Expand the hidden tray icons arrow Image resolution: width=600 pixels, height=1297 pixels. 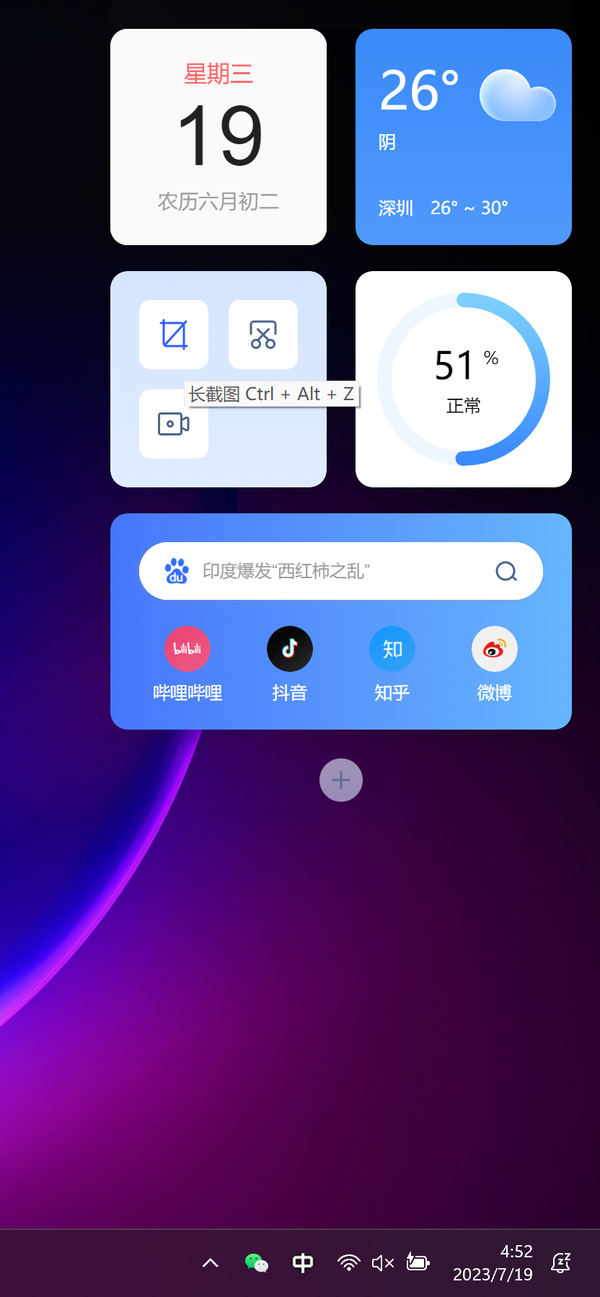(x=210, y=1263)
